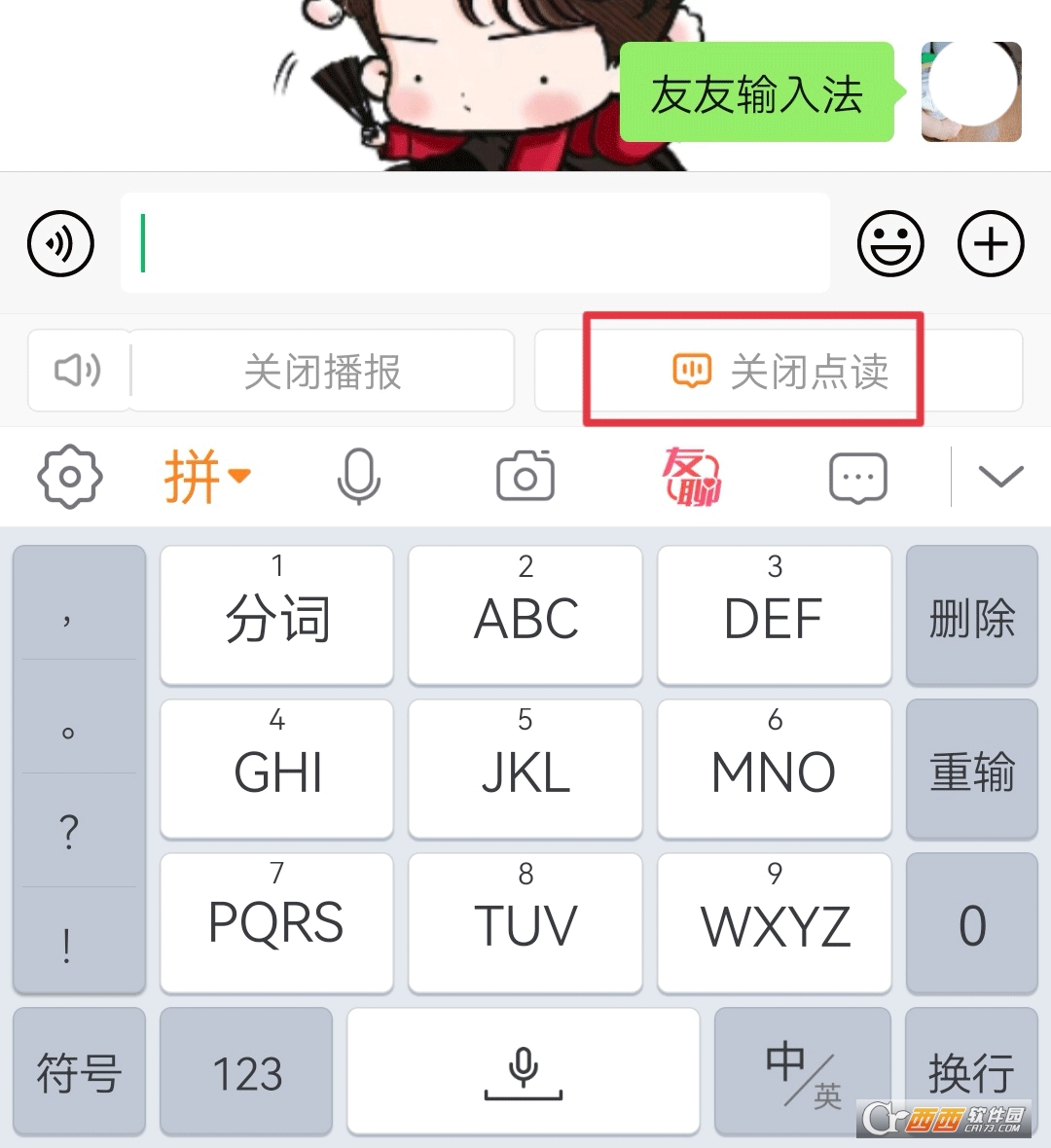Start voice input from toolbar microphone
The width and height of the screenshot is (1051, 1148).
358,477
